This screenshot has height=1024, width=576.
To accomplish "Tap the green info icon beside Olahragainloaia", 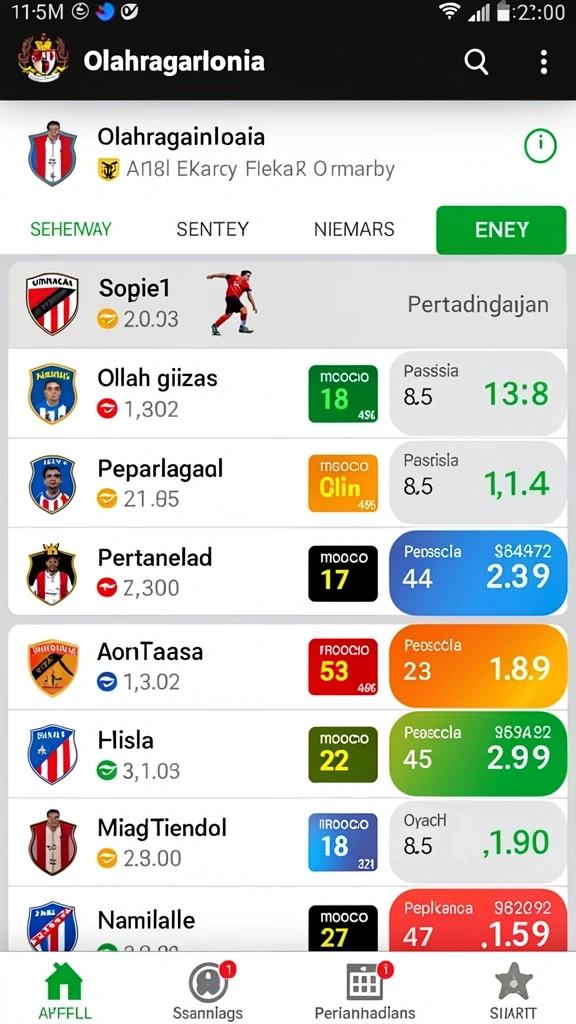I will coord(540,146).
